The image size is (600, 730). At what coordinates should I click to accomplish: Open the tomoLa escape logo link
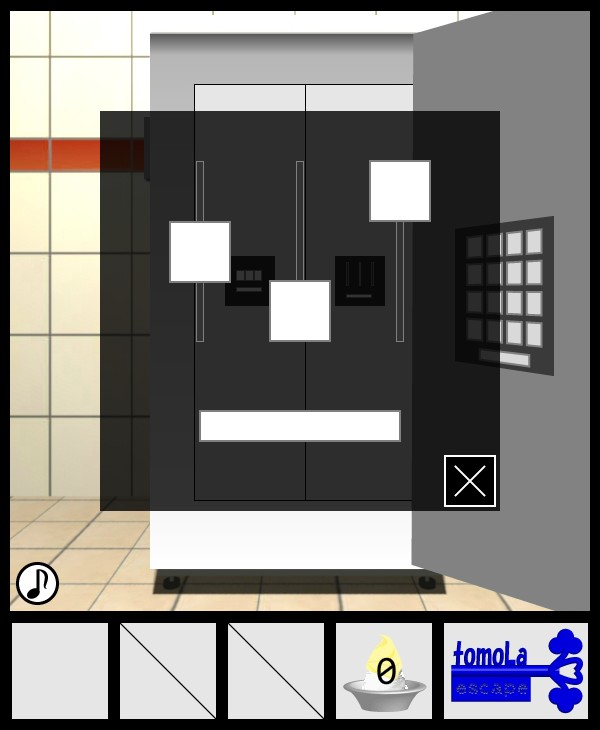click(516, 671)
